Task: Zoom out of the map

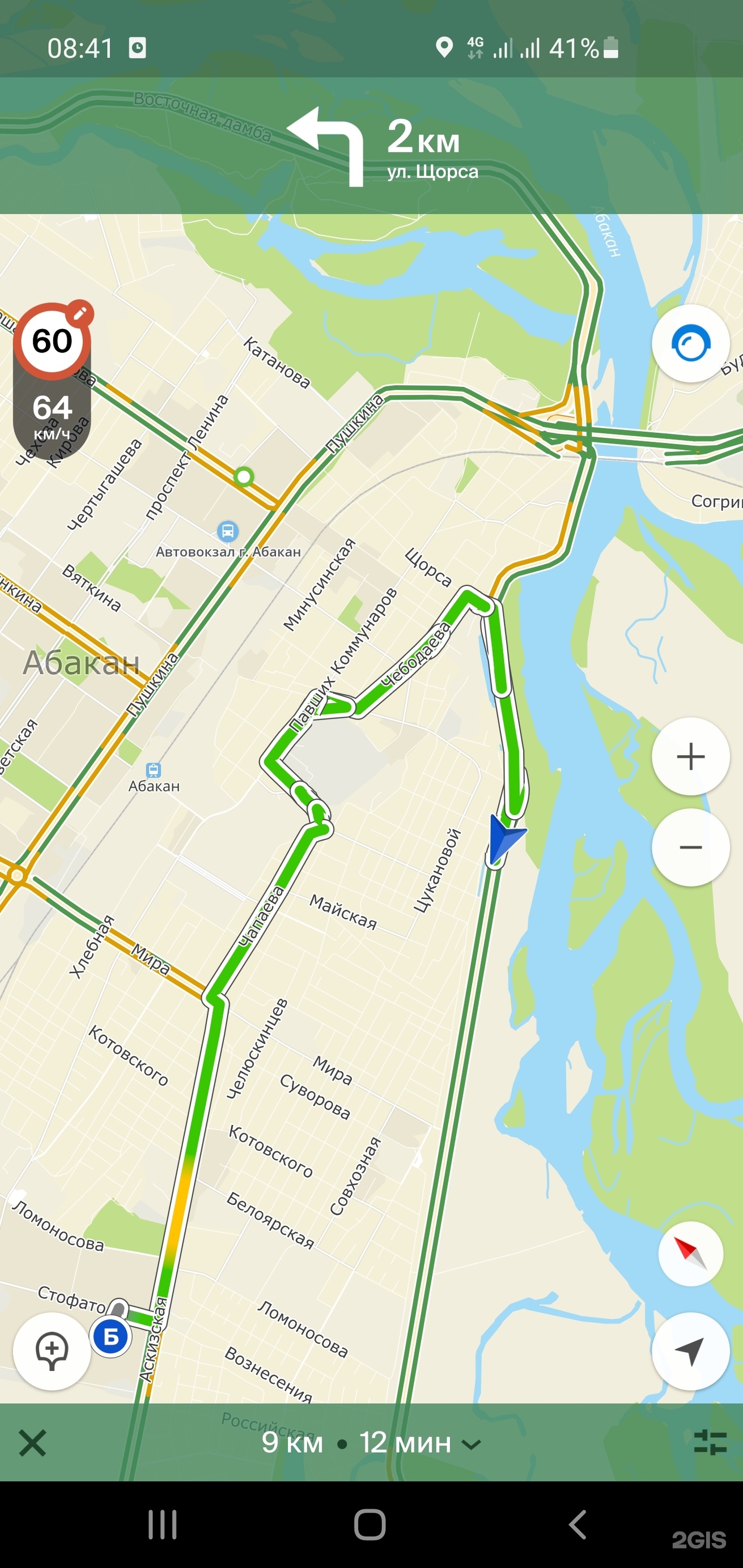Action: (x=690, y=847)
